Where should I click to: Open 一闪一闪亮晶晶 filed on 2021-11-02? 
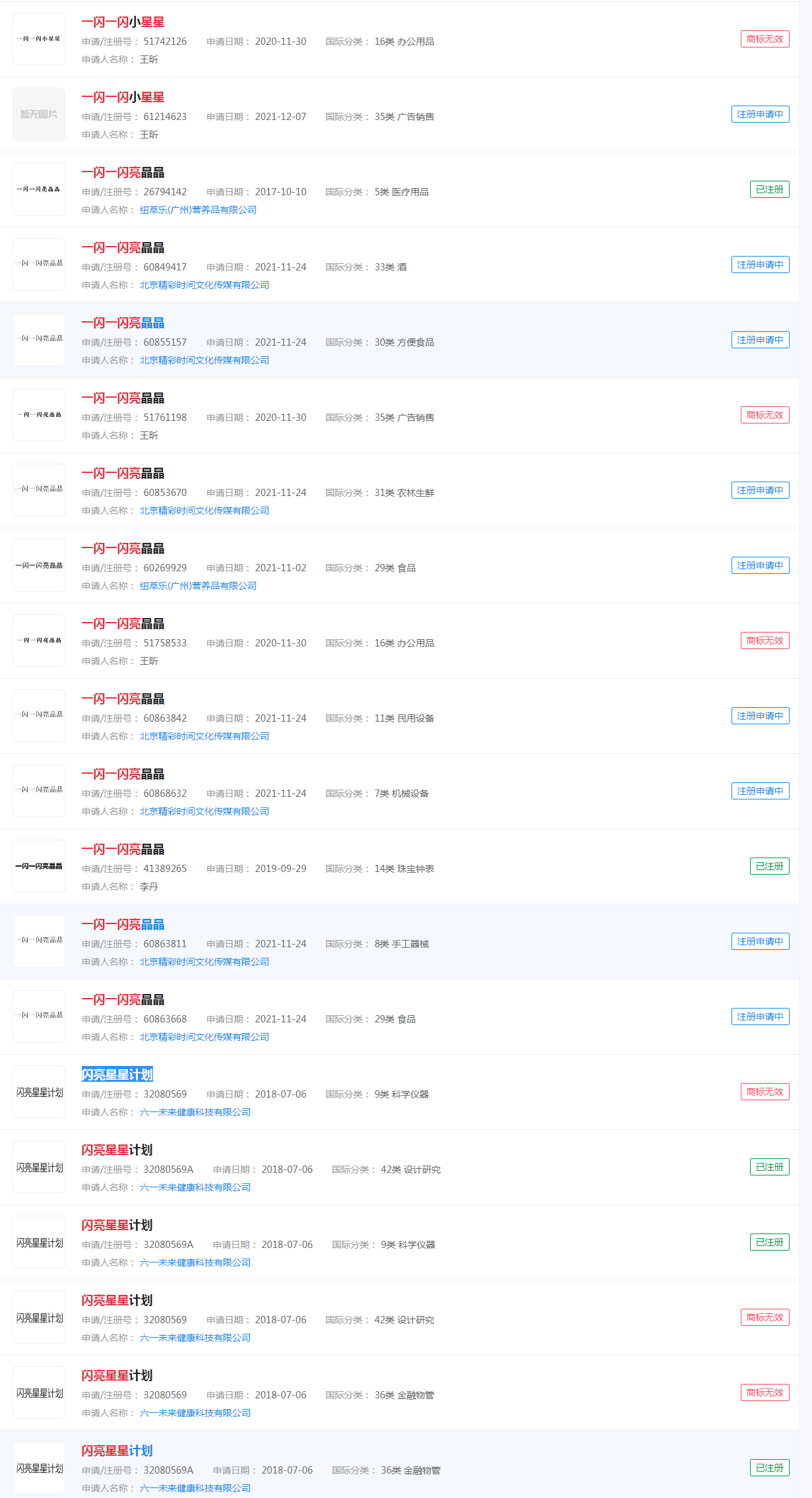pos(123,548)
